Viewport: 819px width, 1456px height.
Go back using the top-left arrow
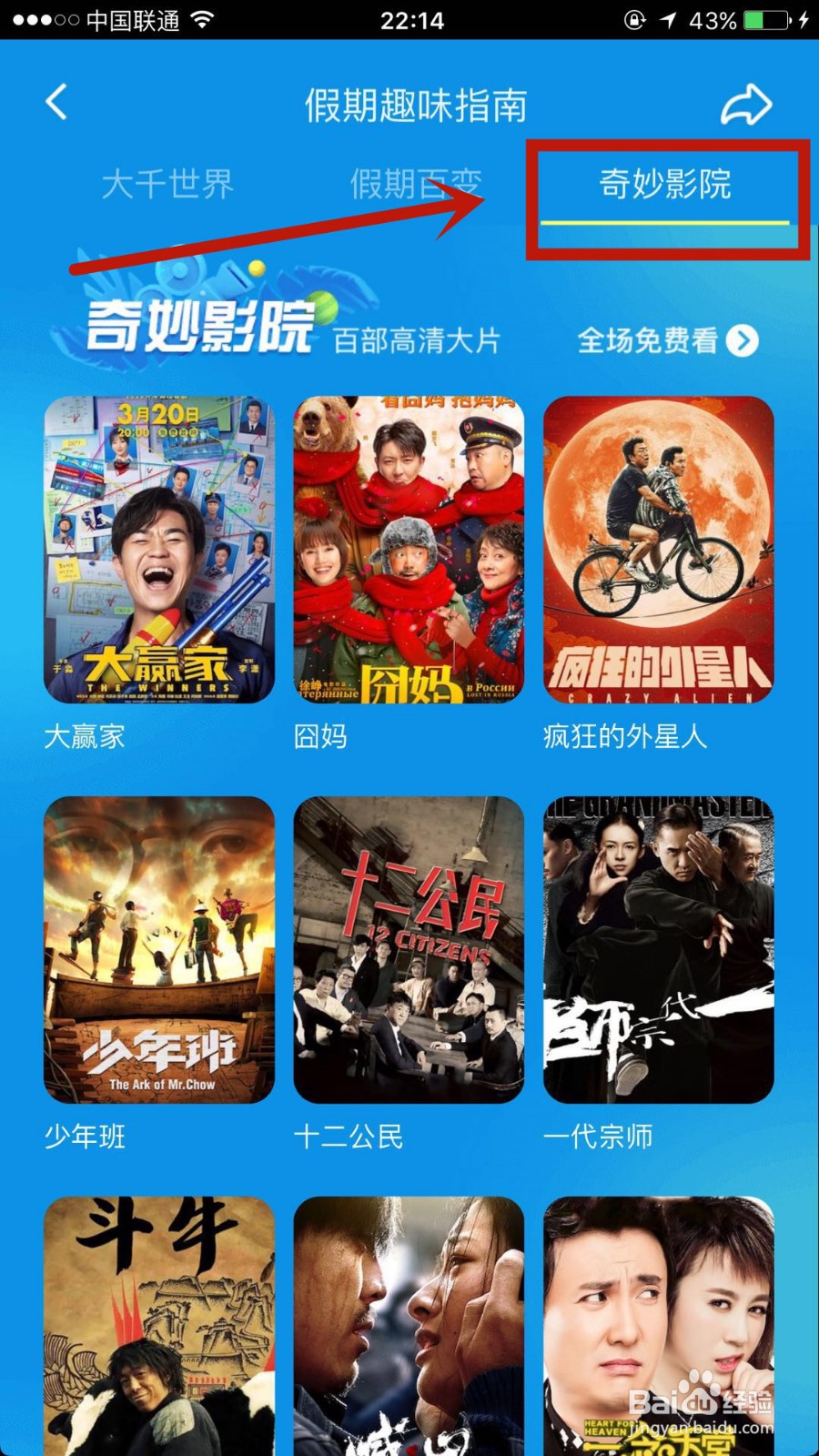[56, 102]
